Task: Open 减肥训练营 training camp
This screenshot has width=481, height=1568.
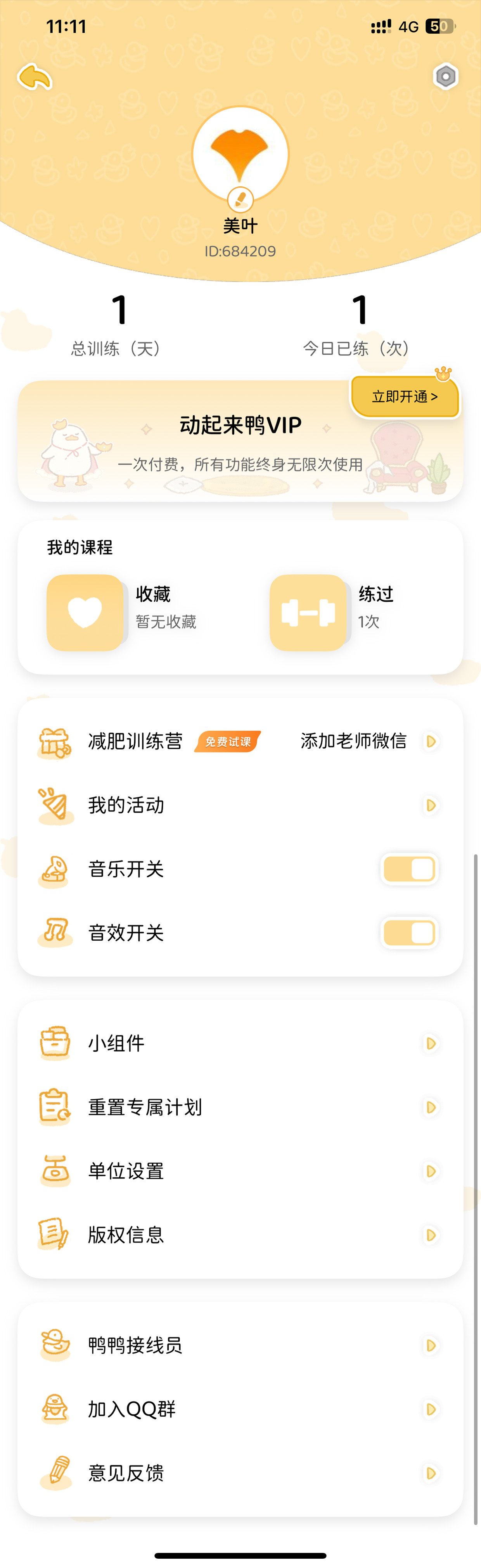Action: (135, 741)
